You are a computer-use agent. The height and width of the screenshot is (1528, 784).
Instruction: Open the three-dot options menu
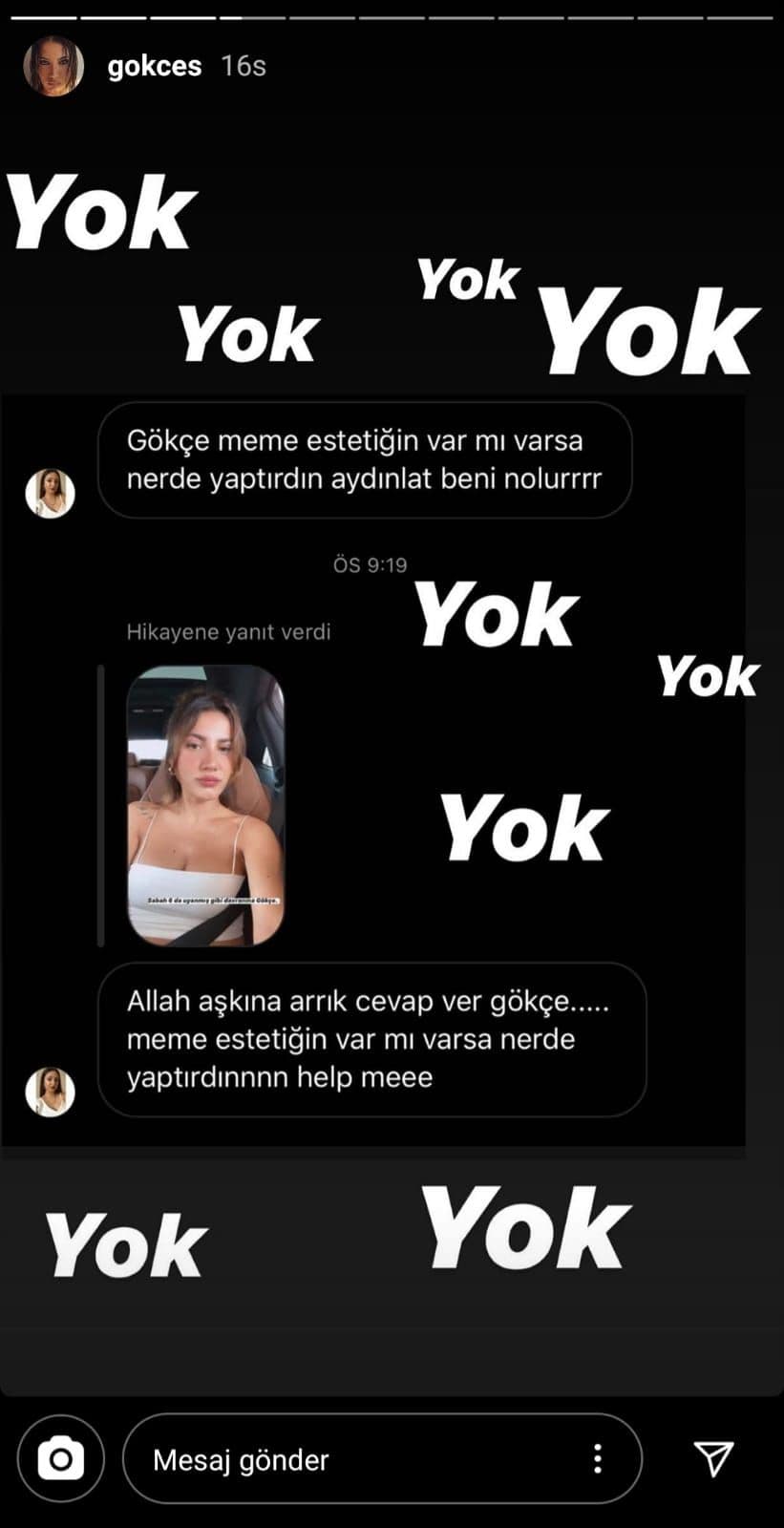[x=598, y=1459]
